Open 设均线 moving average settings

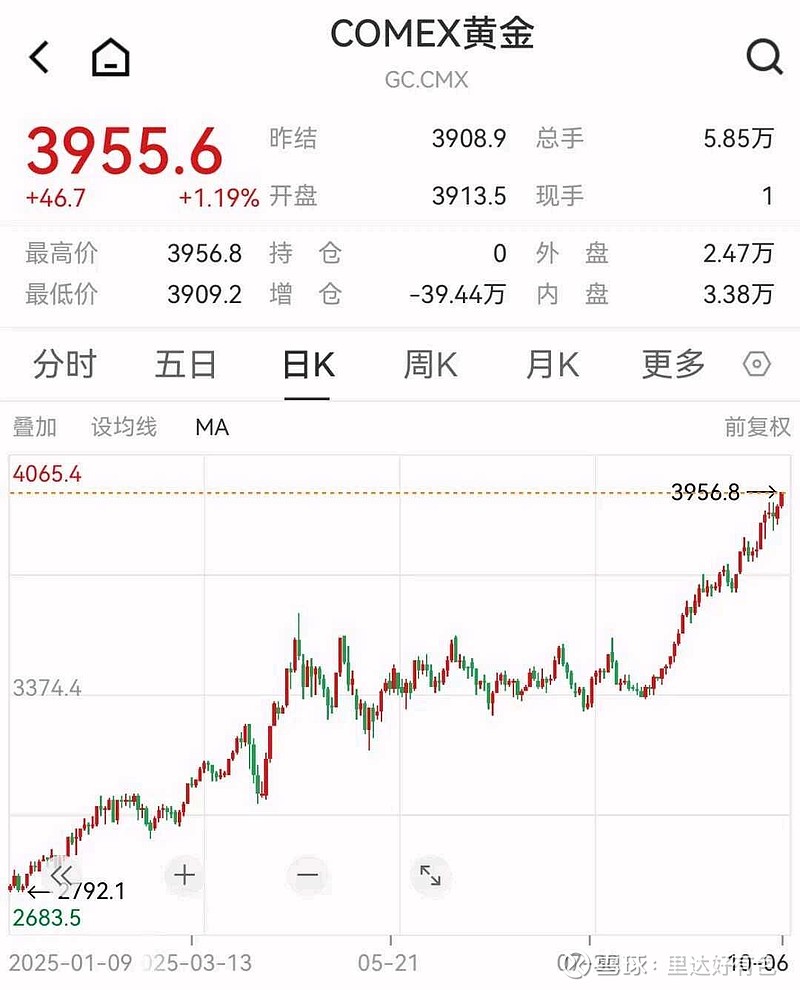(x=123, y=427)
